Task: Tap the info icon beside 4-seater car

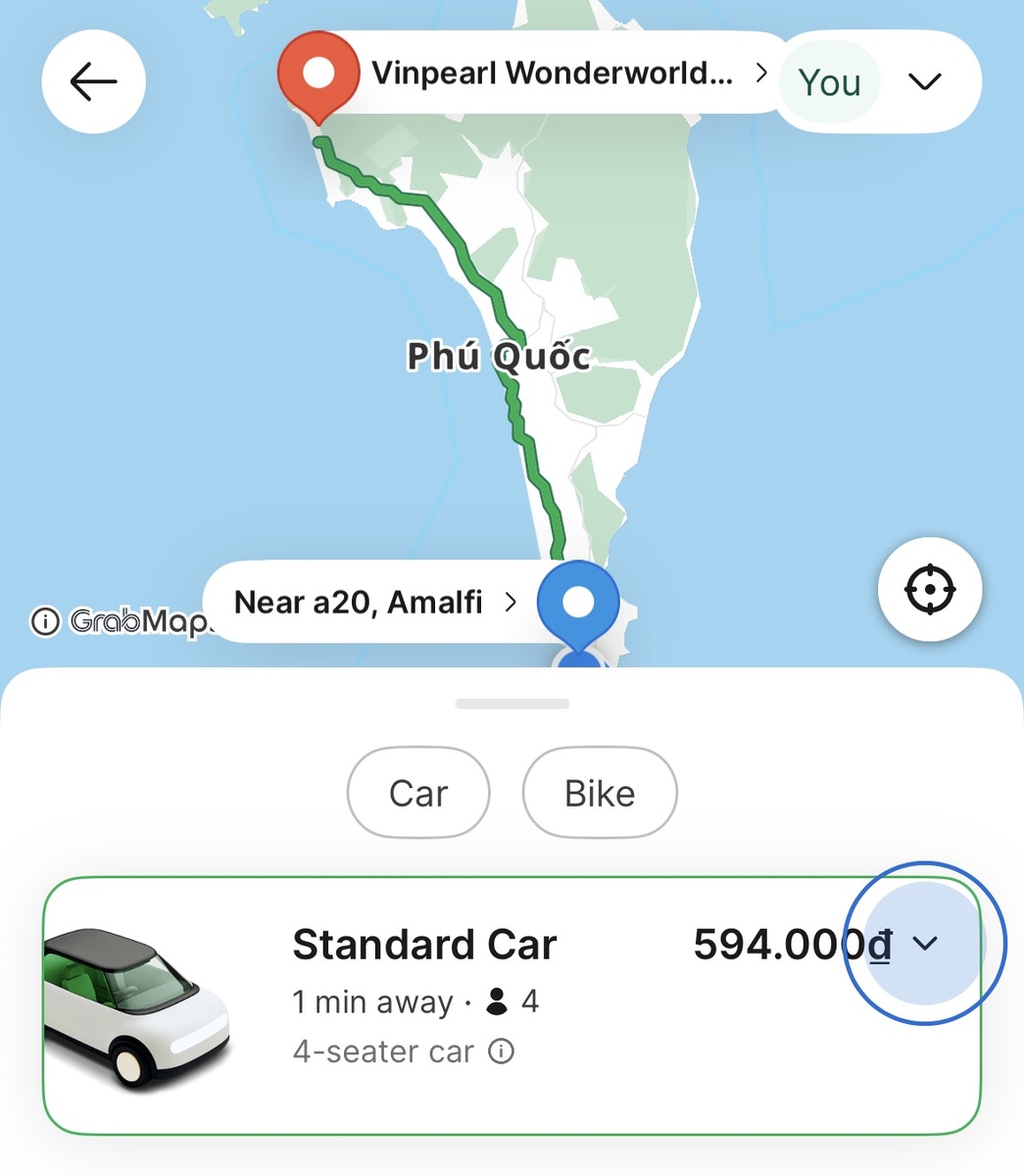Action: click(x=502, y=1052)
